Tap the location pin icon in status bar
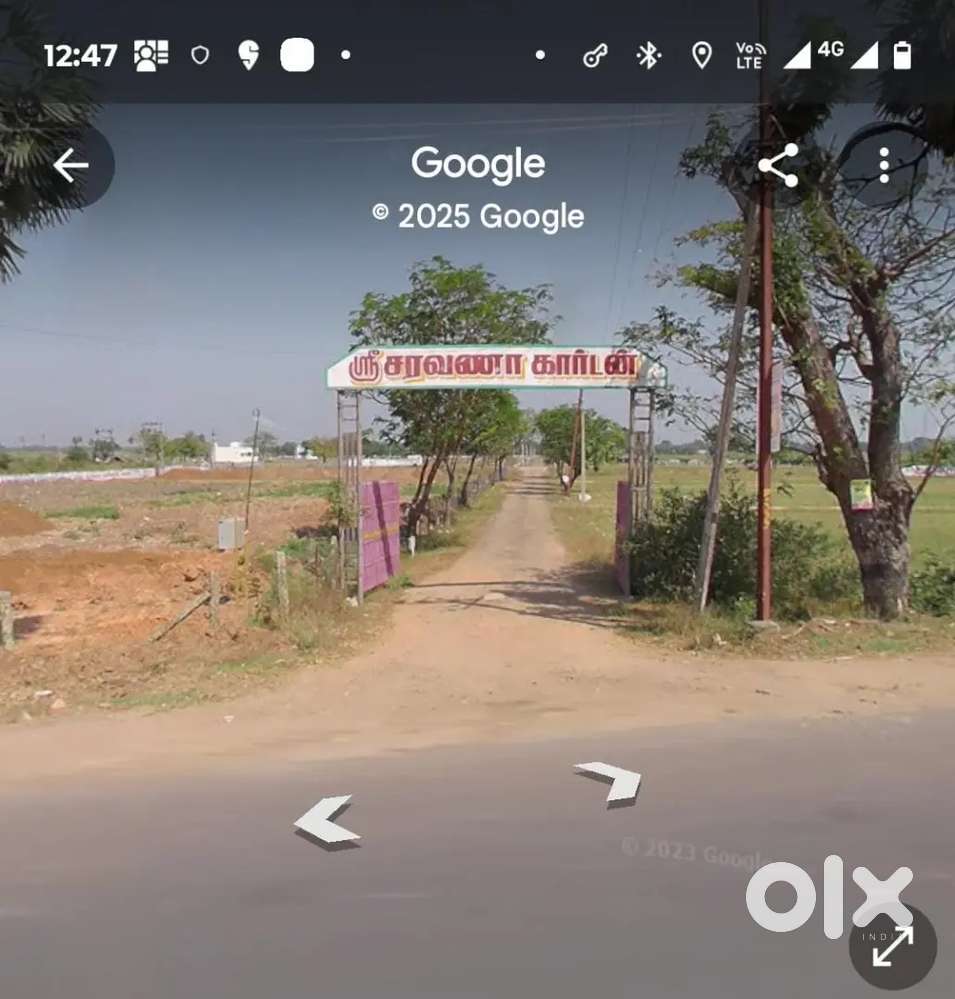This screenshot has height=999, width=955. (702, 57)
